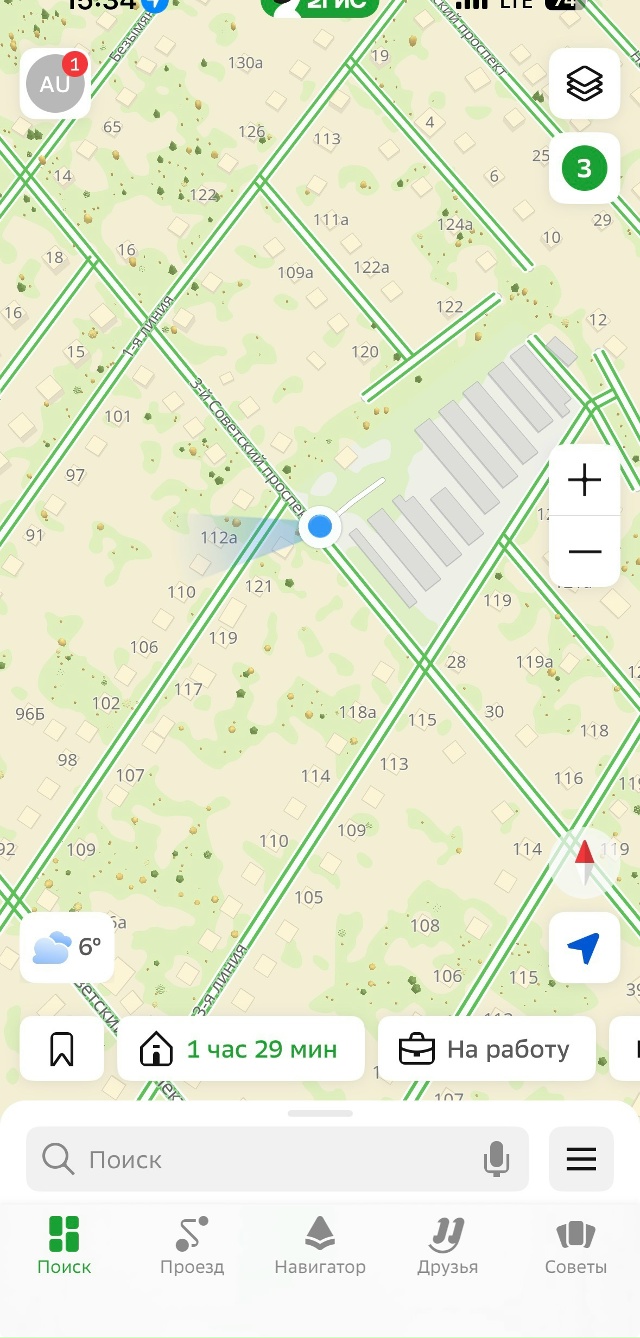The height and width of the screenshot is (1338, 640).
Task: Go to the Друзья tab
Action: pyautogui.click(x=447, y=1245)
